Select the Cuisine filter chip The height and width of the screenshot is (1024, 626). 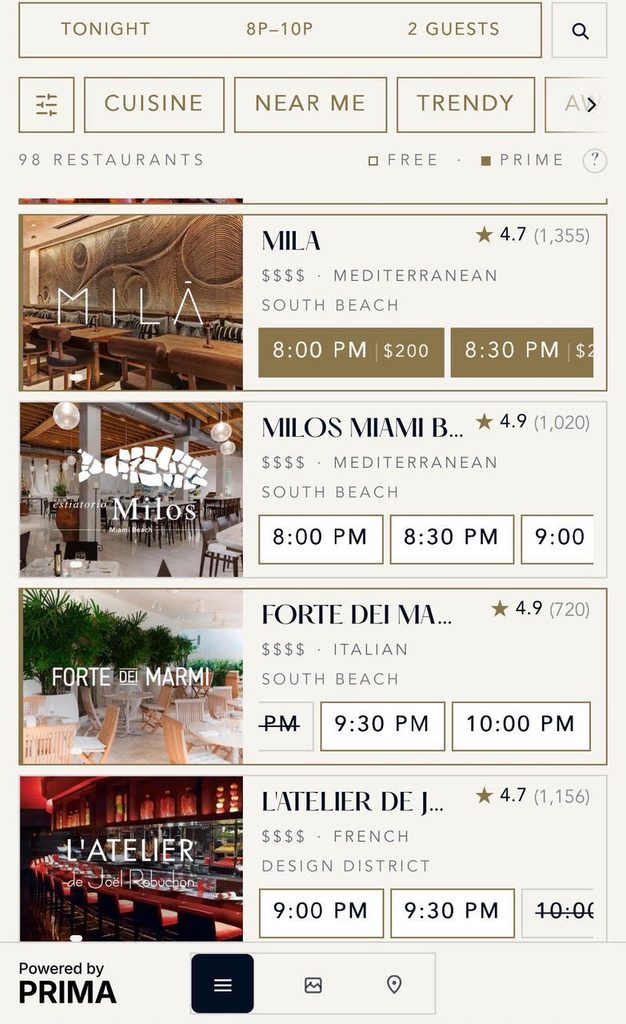(154, 104)
